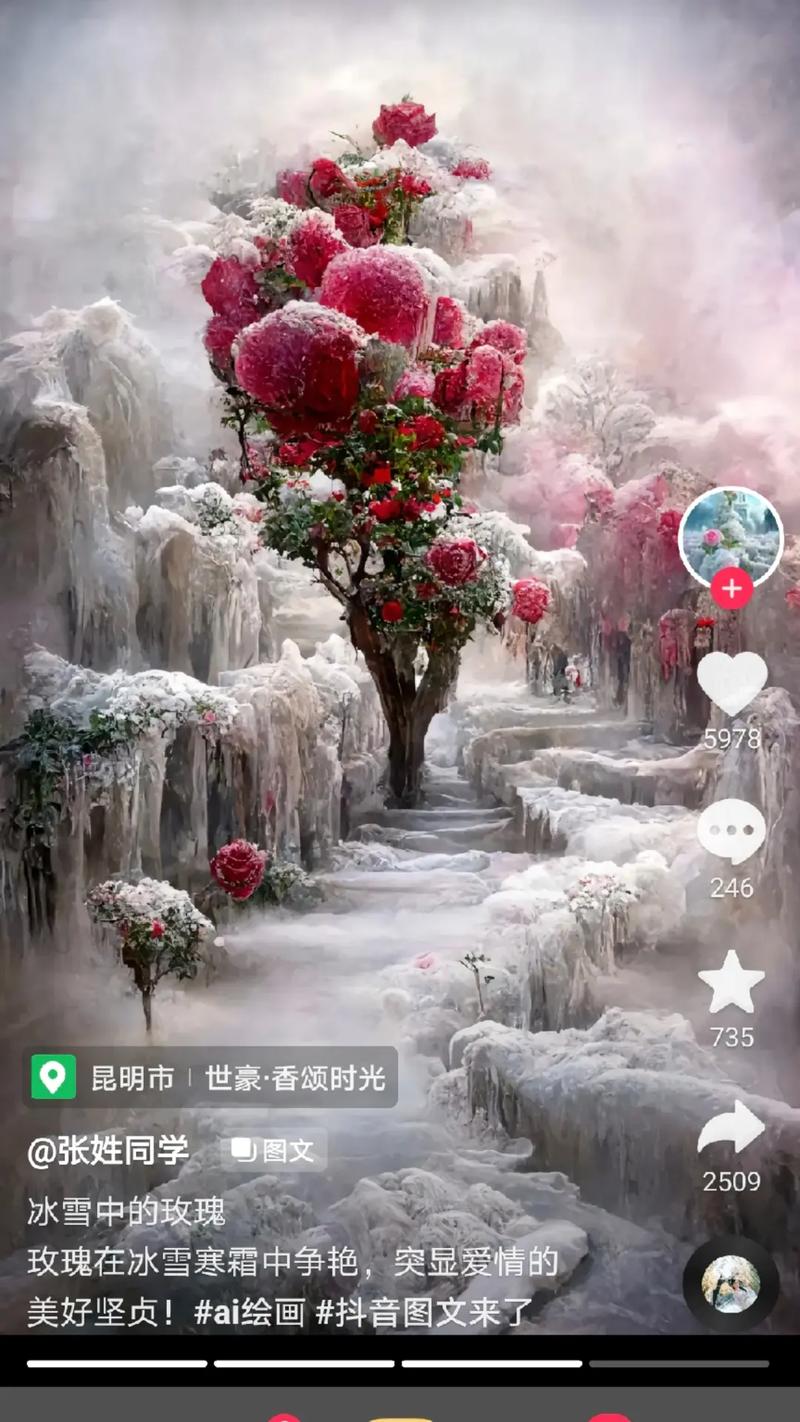Share this post with the arrow
Image resolution: width=800 pixels, height=1422 pixels.
731,1128
